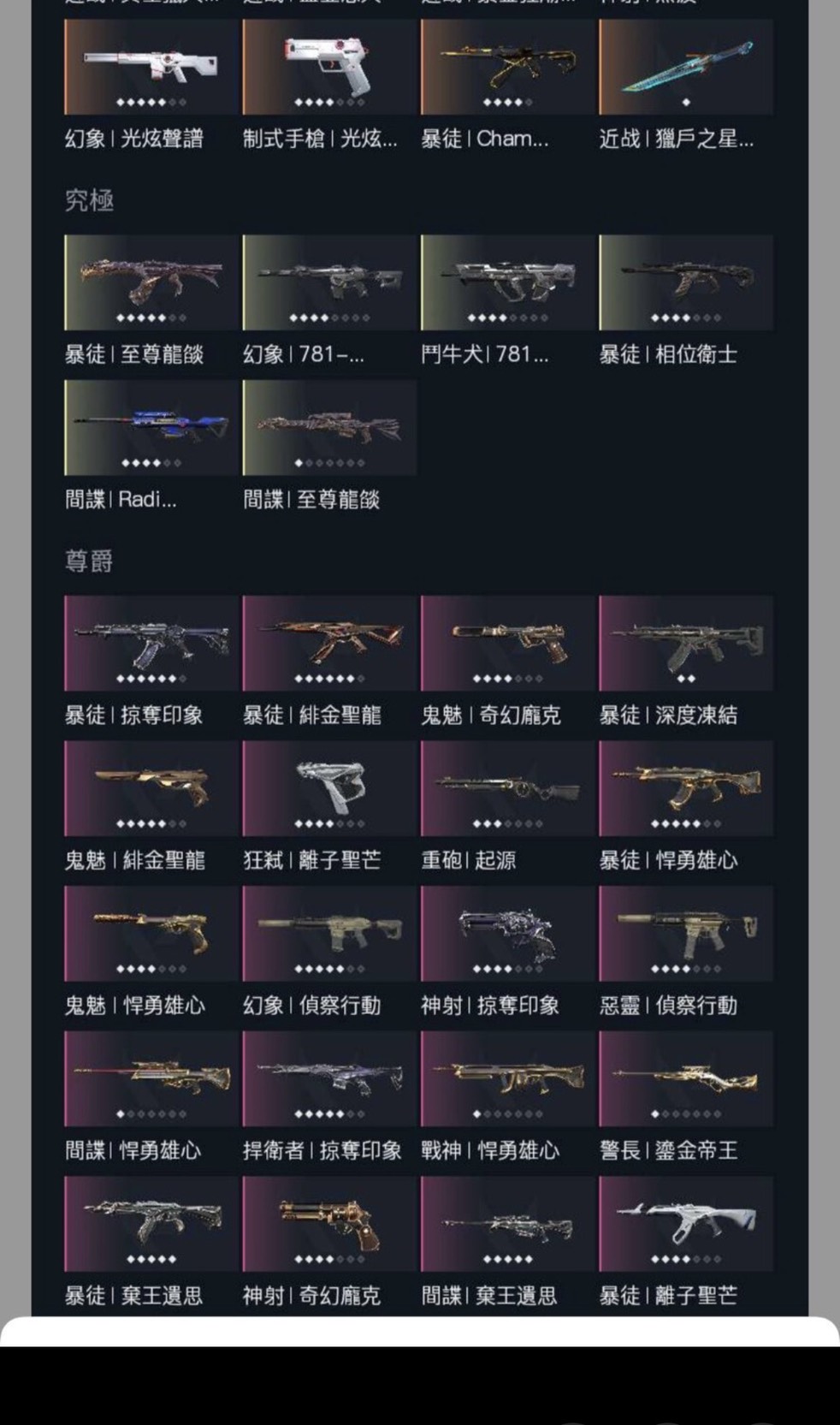View the 暴徒 | 相位衛士 skin
This screenshot has height=1425, width=840.
tap(686, 282)
